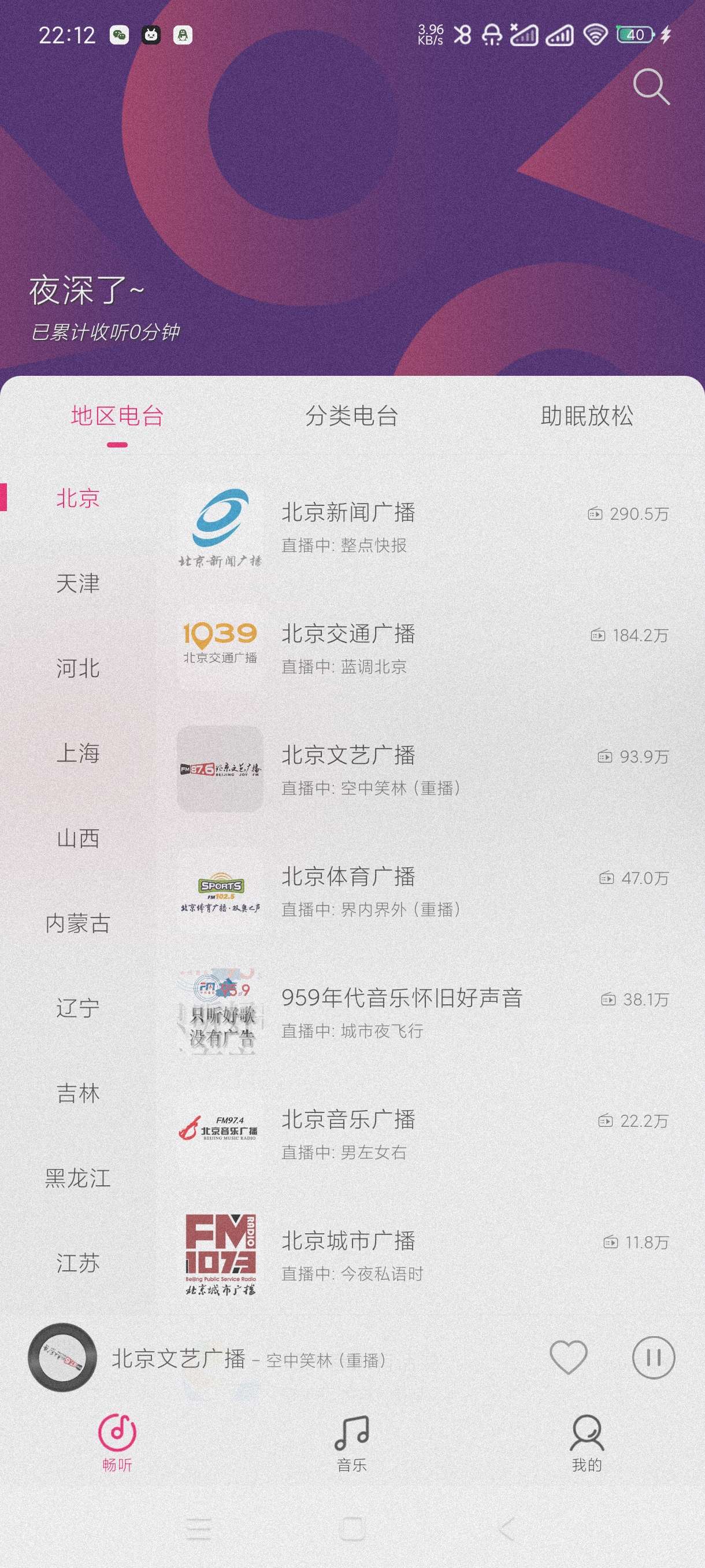Screen dimensions: 705x1568
Task: Choose 内蒙古 in the region list
Action: pyautogui.click(x=78, y=923)
